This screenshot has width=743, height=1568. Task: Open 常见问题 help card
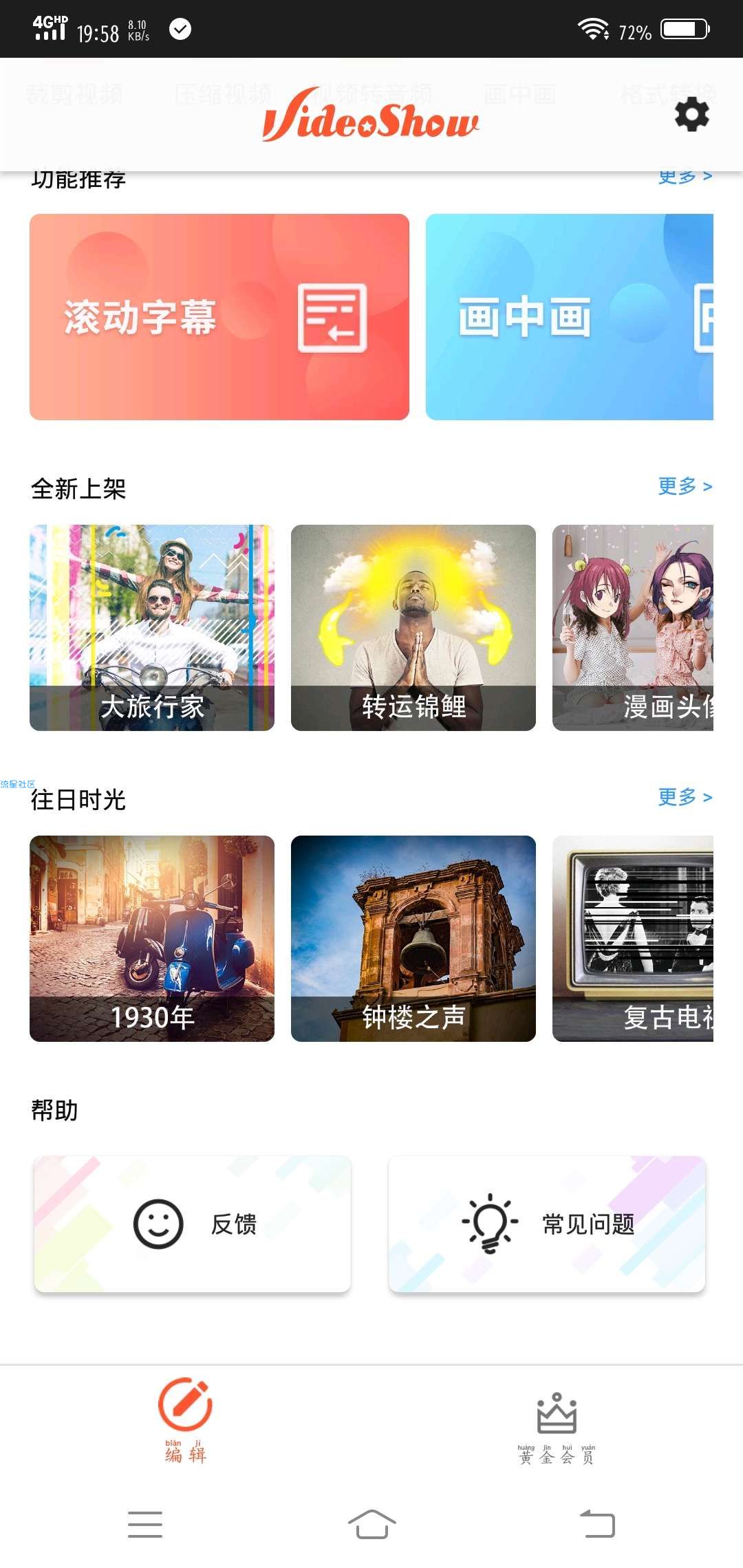[x=547, y=1224]
